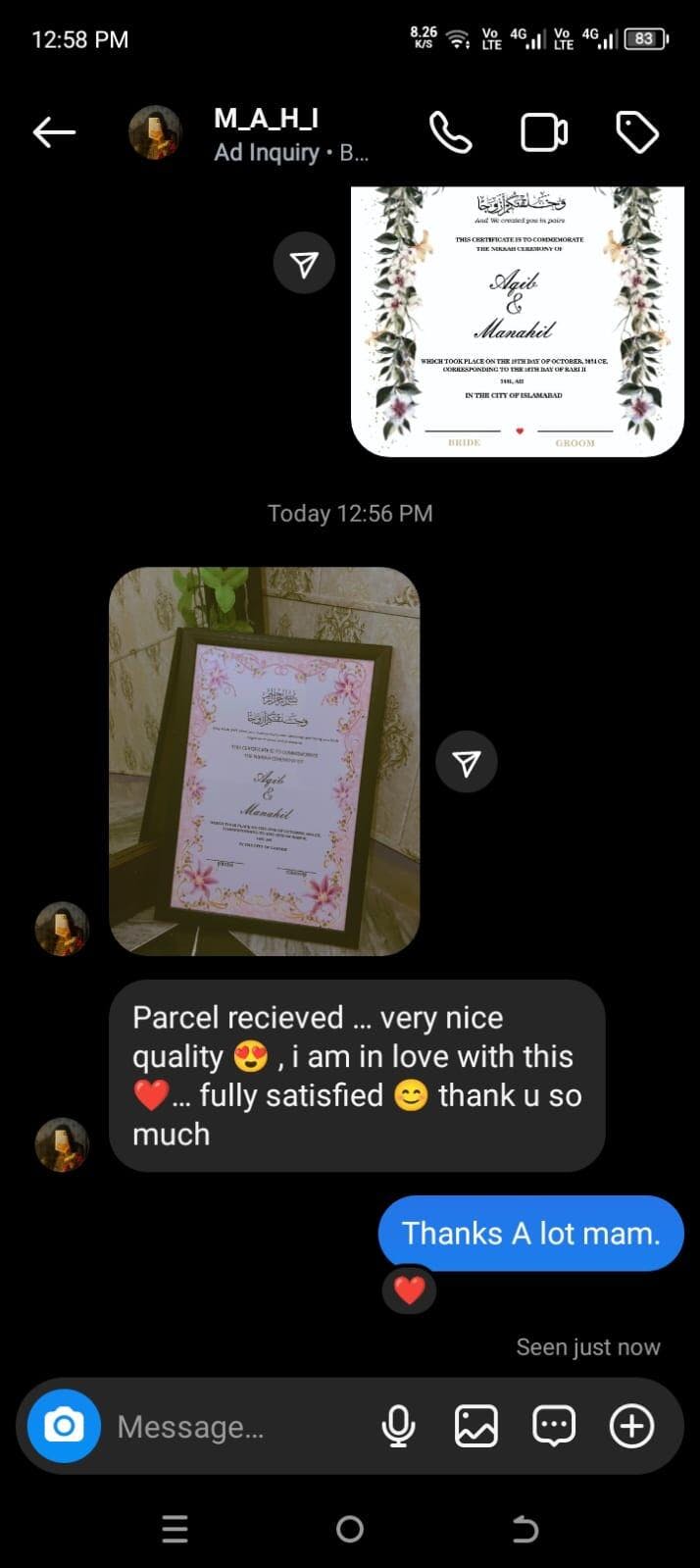700x1568 pixels.
Task: Attach a photo from gallery
Action: pyautogui.click(x=476, y=1426)
